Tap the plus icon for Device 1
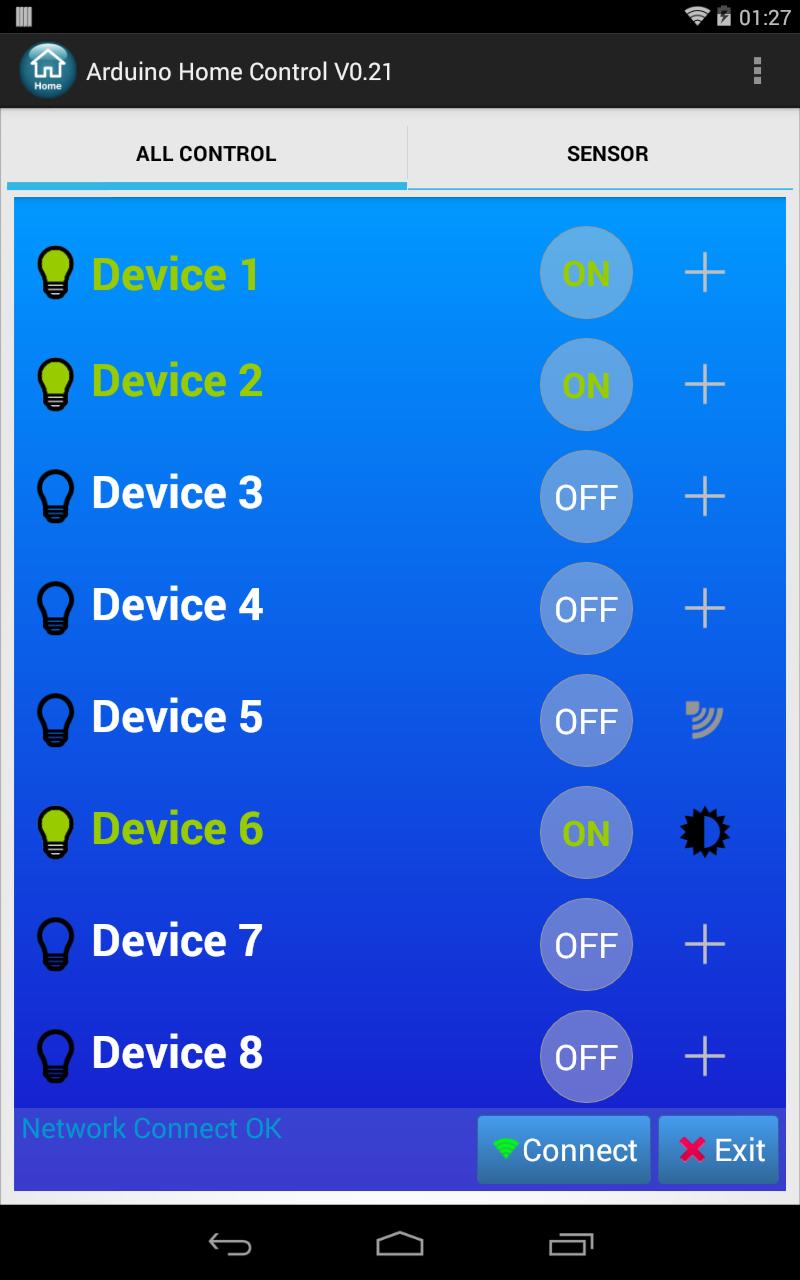This screenshot has width=800, height=1280. 704,273
